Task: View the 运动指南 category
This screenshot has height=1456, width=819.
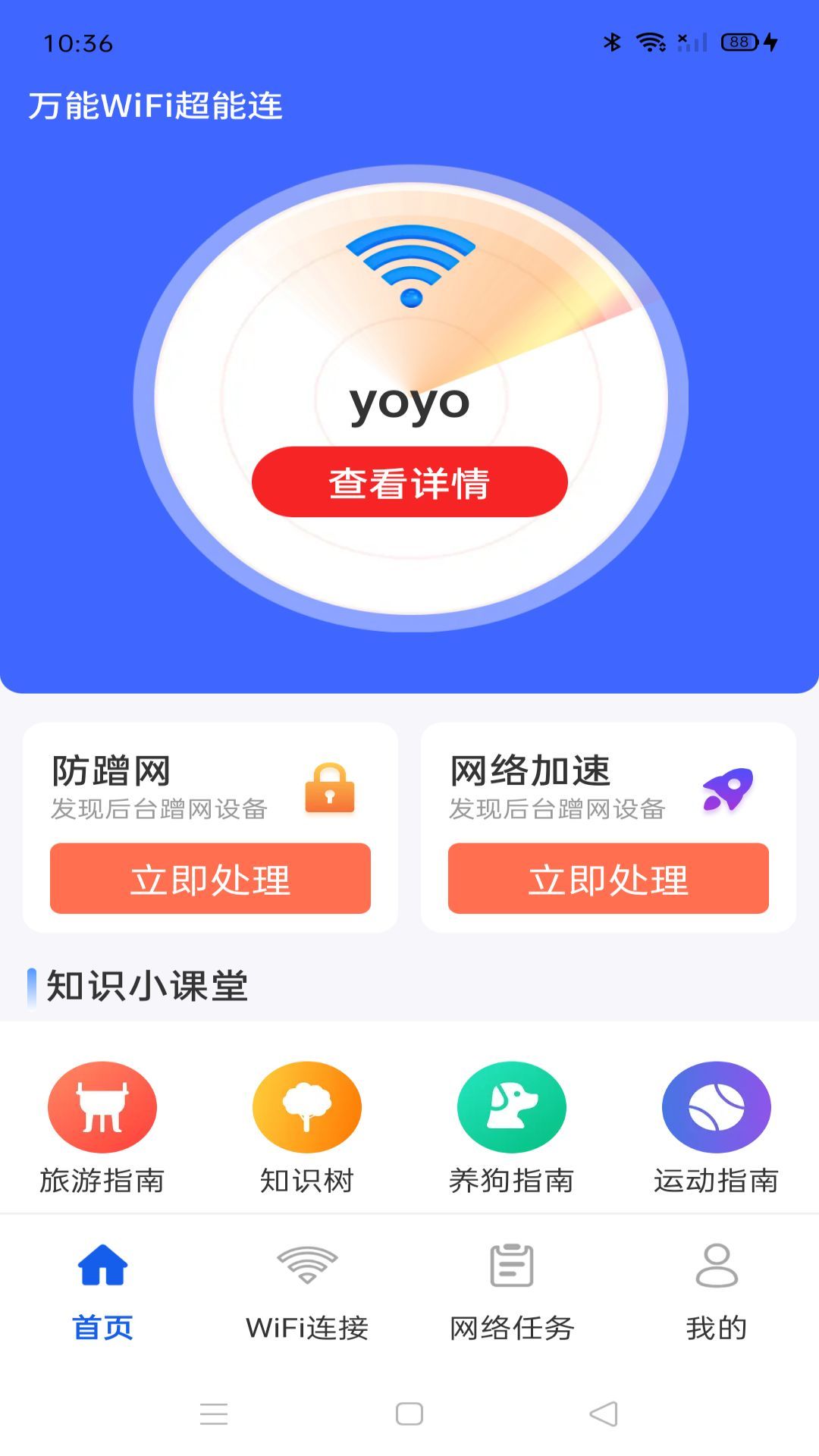Action: point(717,1128)
